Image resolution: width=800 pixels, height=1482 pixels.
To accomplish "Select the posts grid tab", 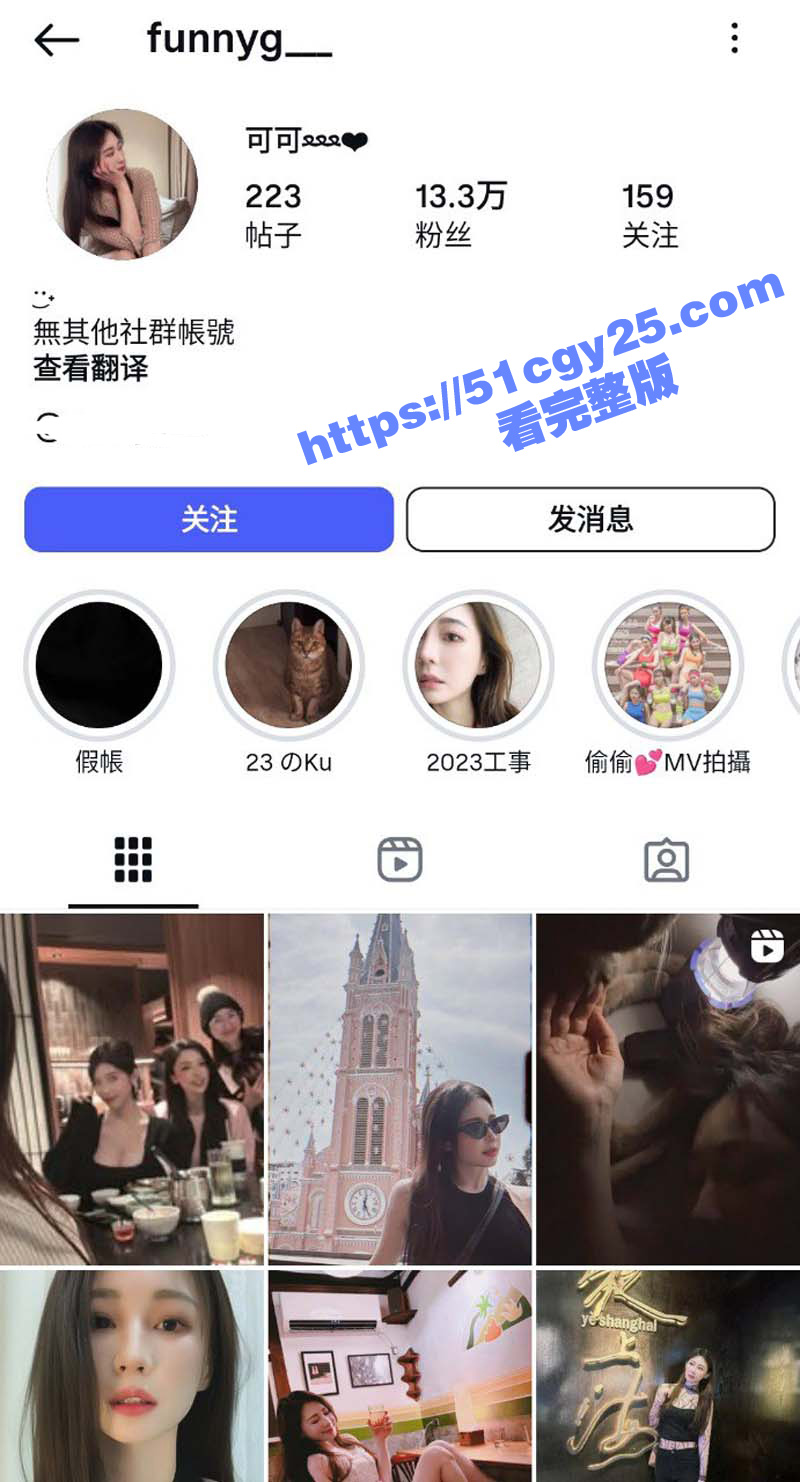I will click(133, 860).
